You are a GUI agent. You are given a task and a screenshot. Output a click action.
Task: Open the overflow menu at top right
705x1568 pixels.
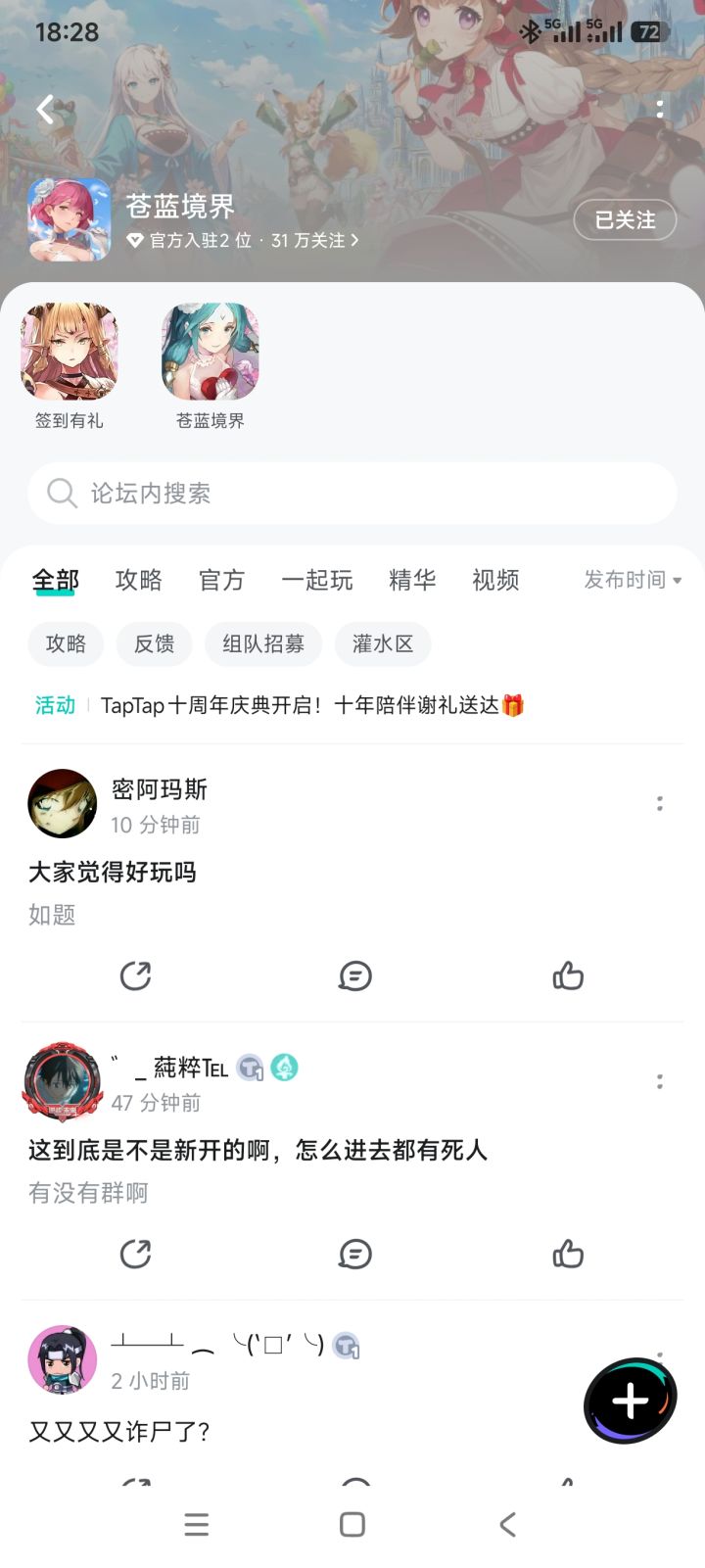661,110
